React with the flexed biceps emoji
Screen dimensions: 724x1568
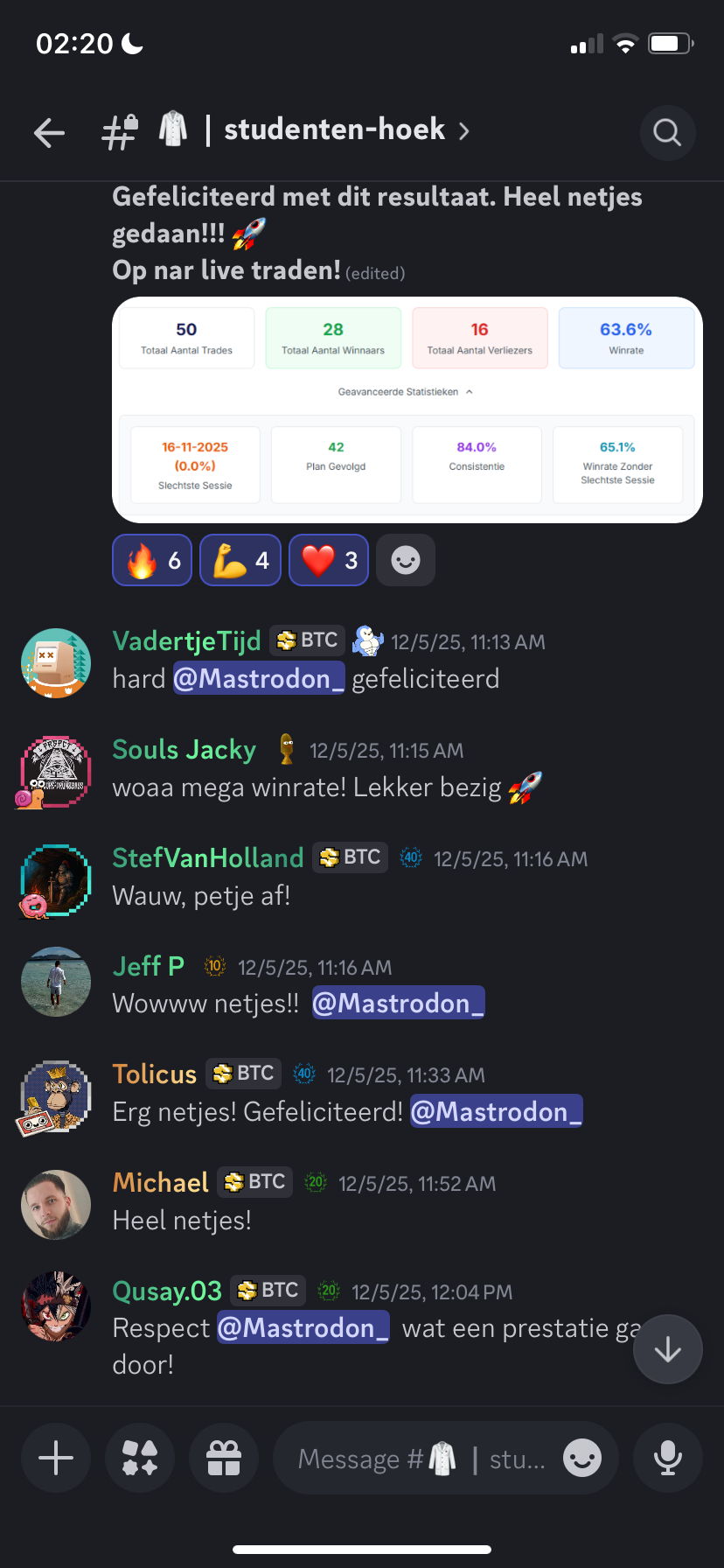(x=240, y=560)
